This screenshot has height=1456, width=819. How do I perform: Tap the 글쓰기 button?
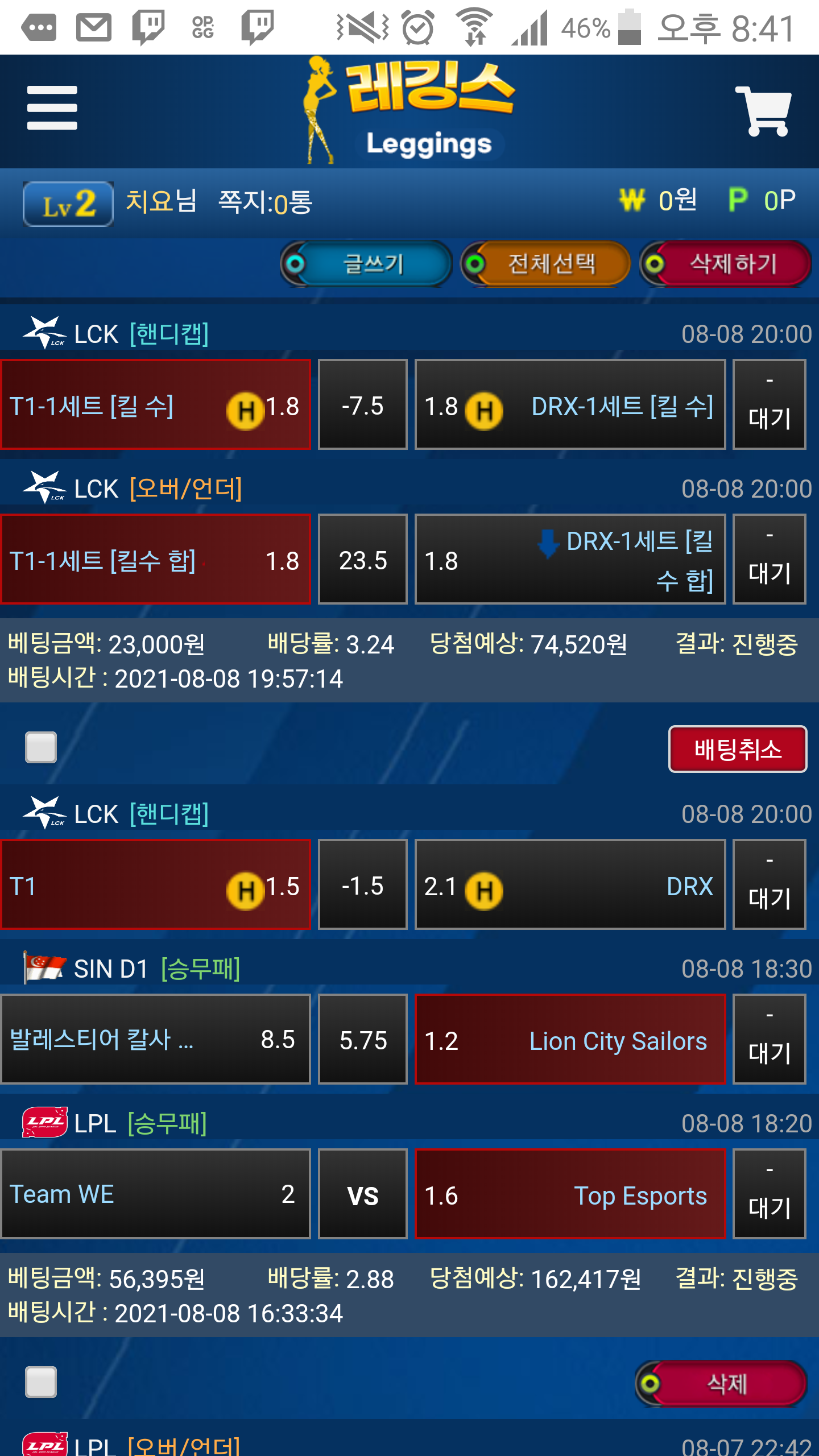(367, 264)
